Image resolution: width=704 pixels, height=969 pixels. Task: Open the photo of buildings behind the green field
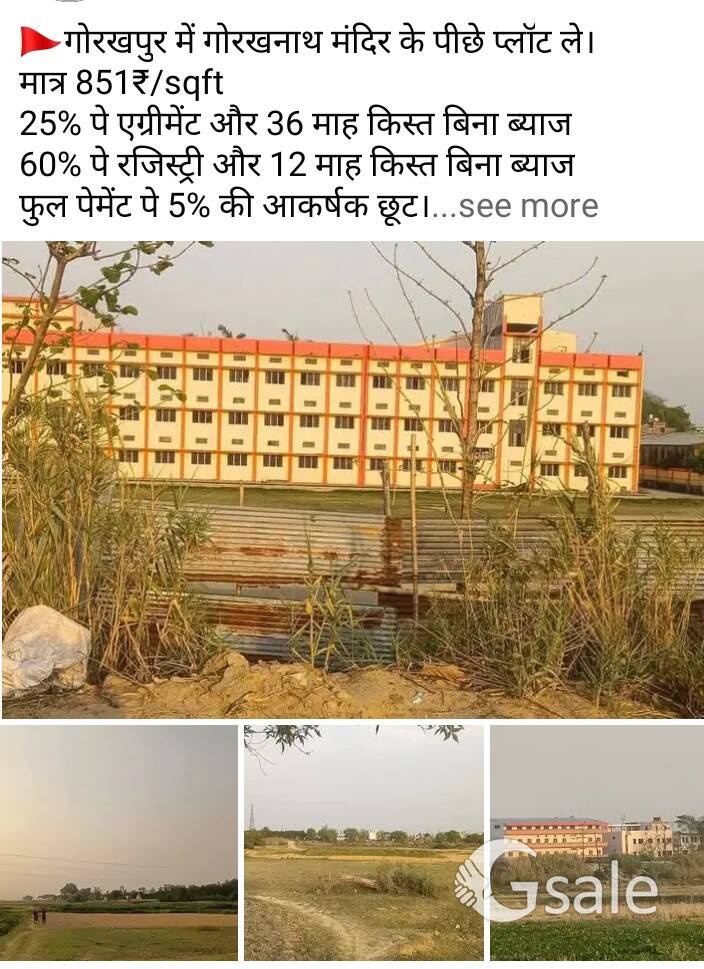coord(597,843)
